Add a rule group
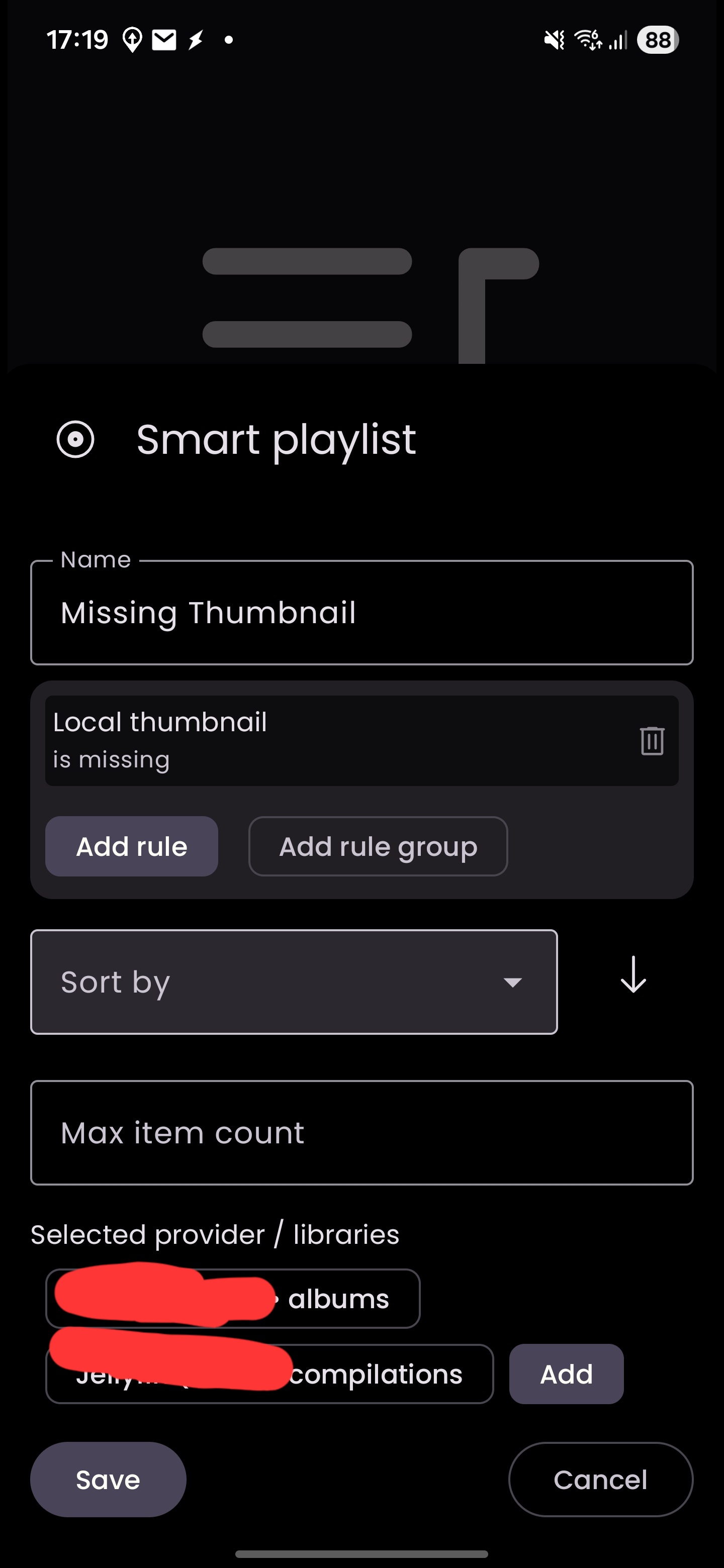The width and height of the screenshot is (724, 1568). point(378,846)
